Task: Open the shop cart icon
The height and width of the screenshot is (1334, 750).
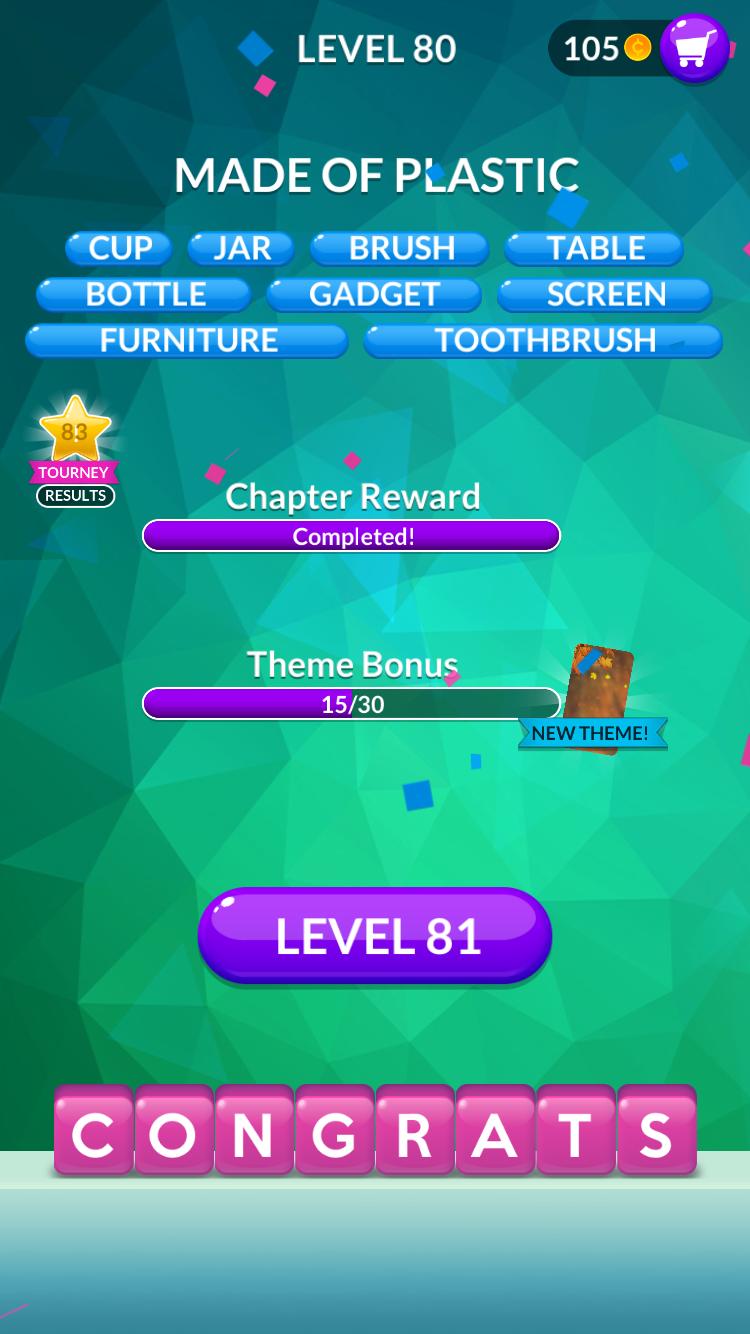Action: (x=694, y=48)
